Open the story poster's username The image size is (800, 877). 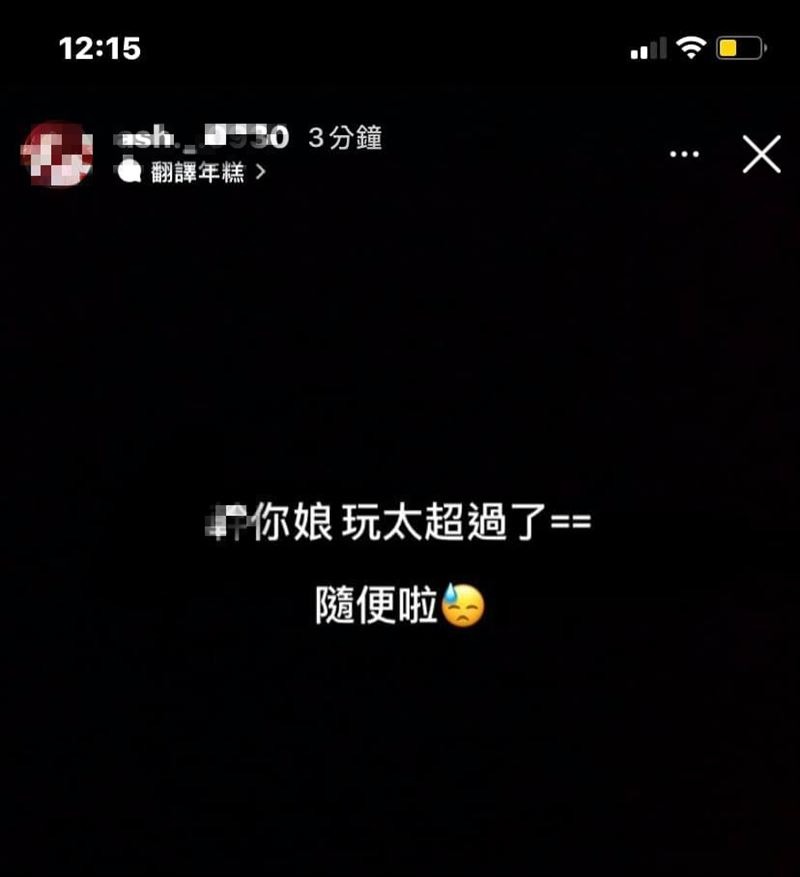[x=202, y=137]
